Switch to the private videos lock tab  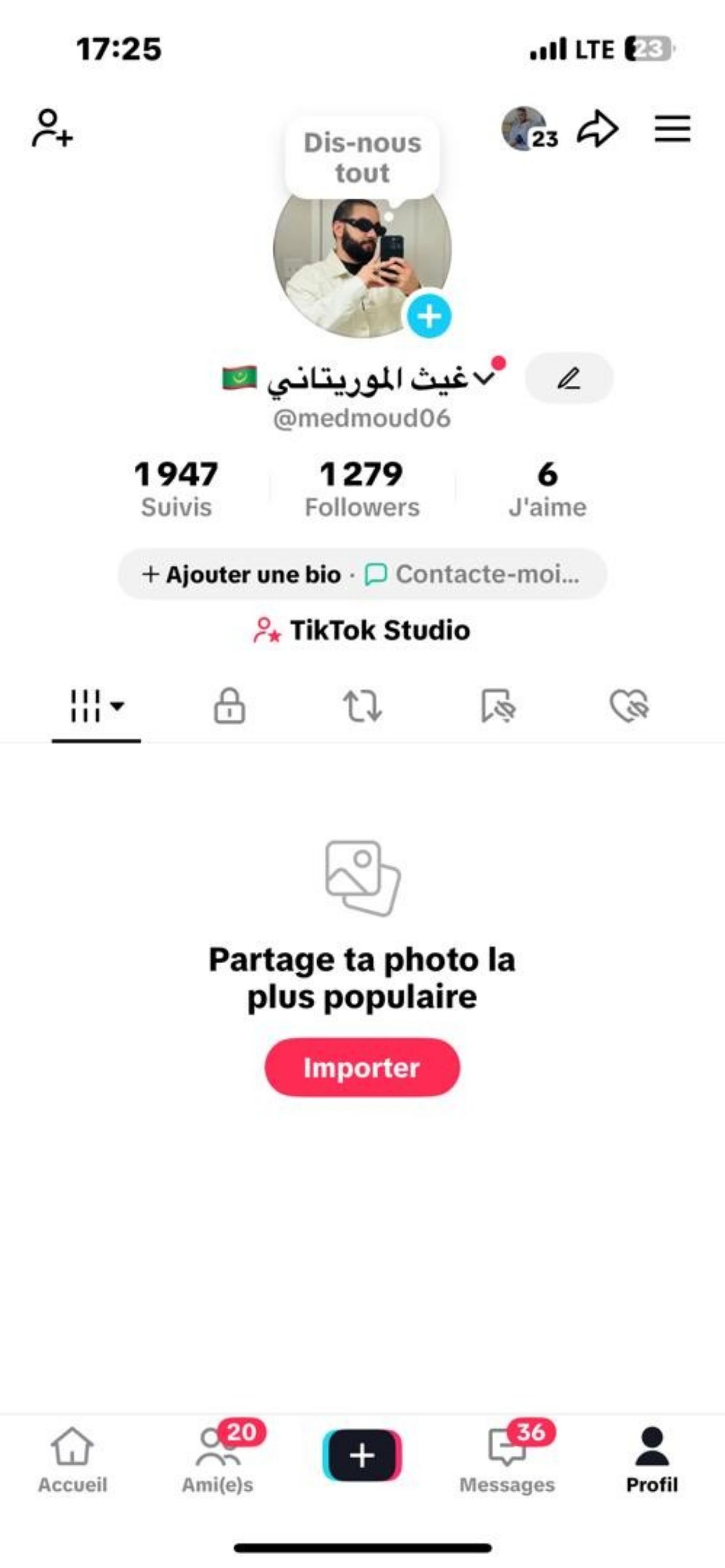coord(229,706)
